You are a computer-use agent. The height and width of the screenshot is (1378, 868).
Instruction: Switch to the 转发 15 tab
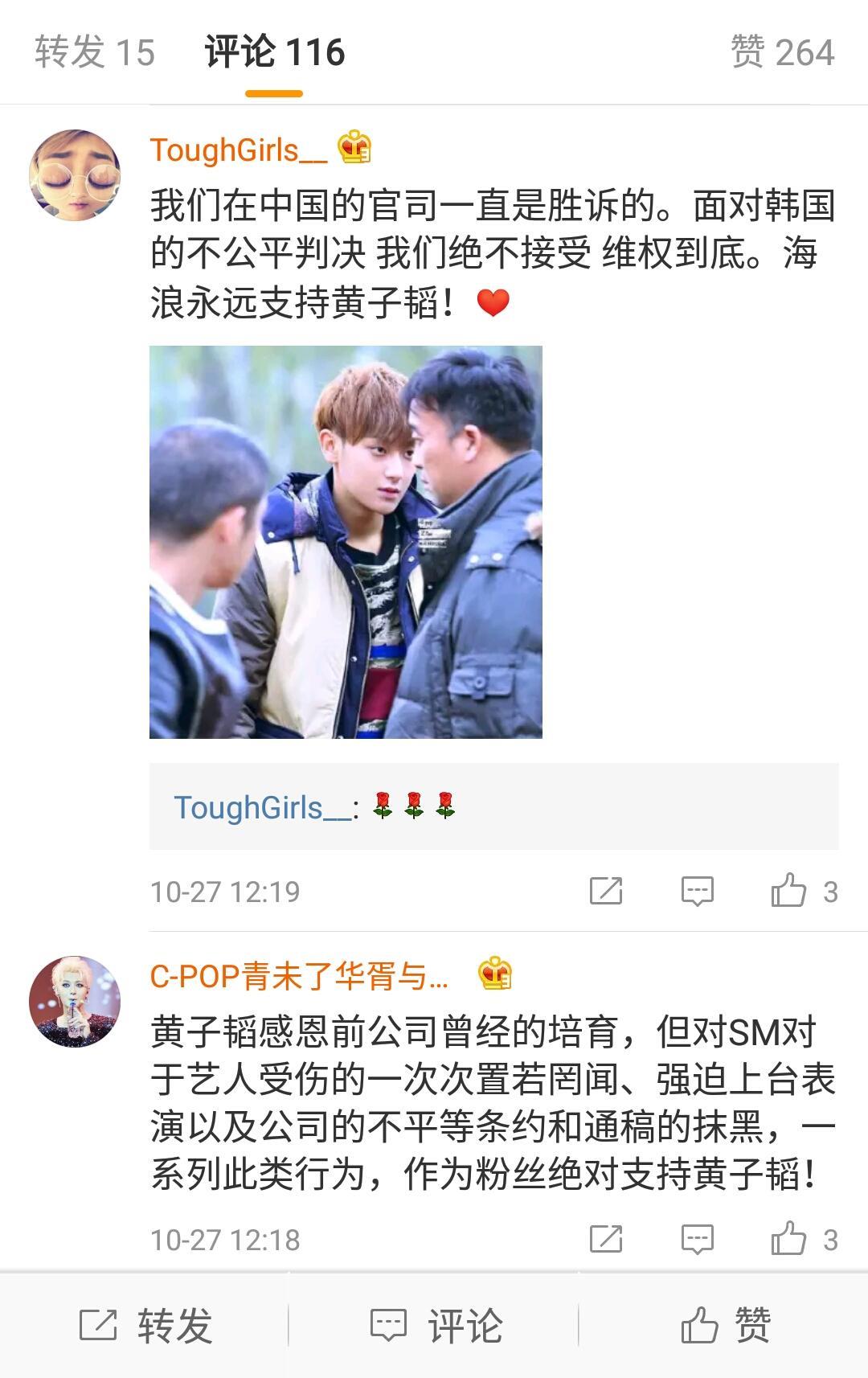click(x=95, y=52)
